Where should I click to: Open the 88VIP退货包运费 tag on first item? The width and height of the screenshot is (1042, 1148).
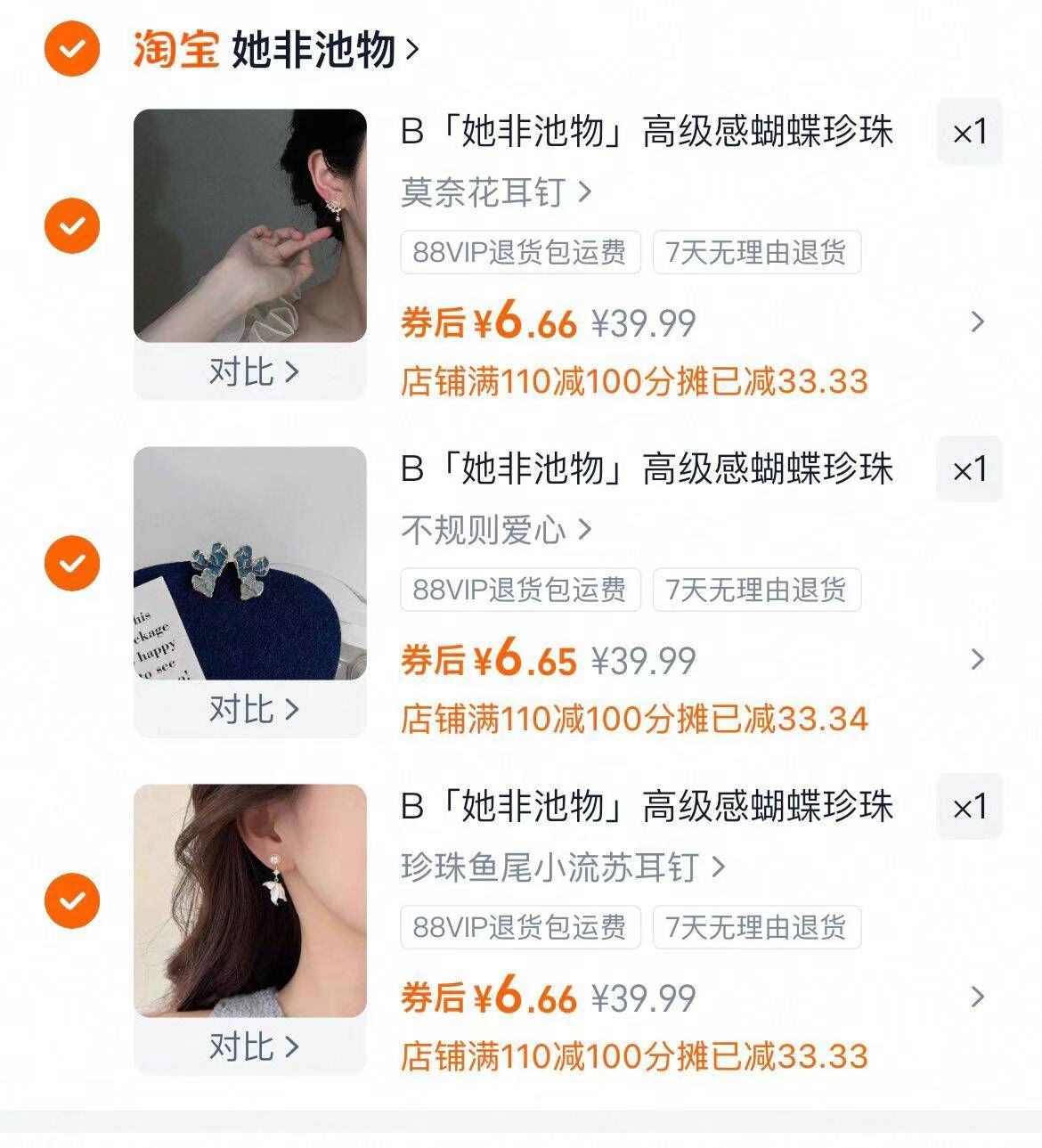tap(519, 252)
